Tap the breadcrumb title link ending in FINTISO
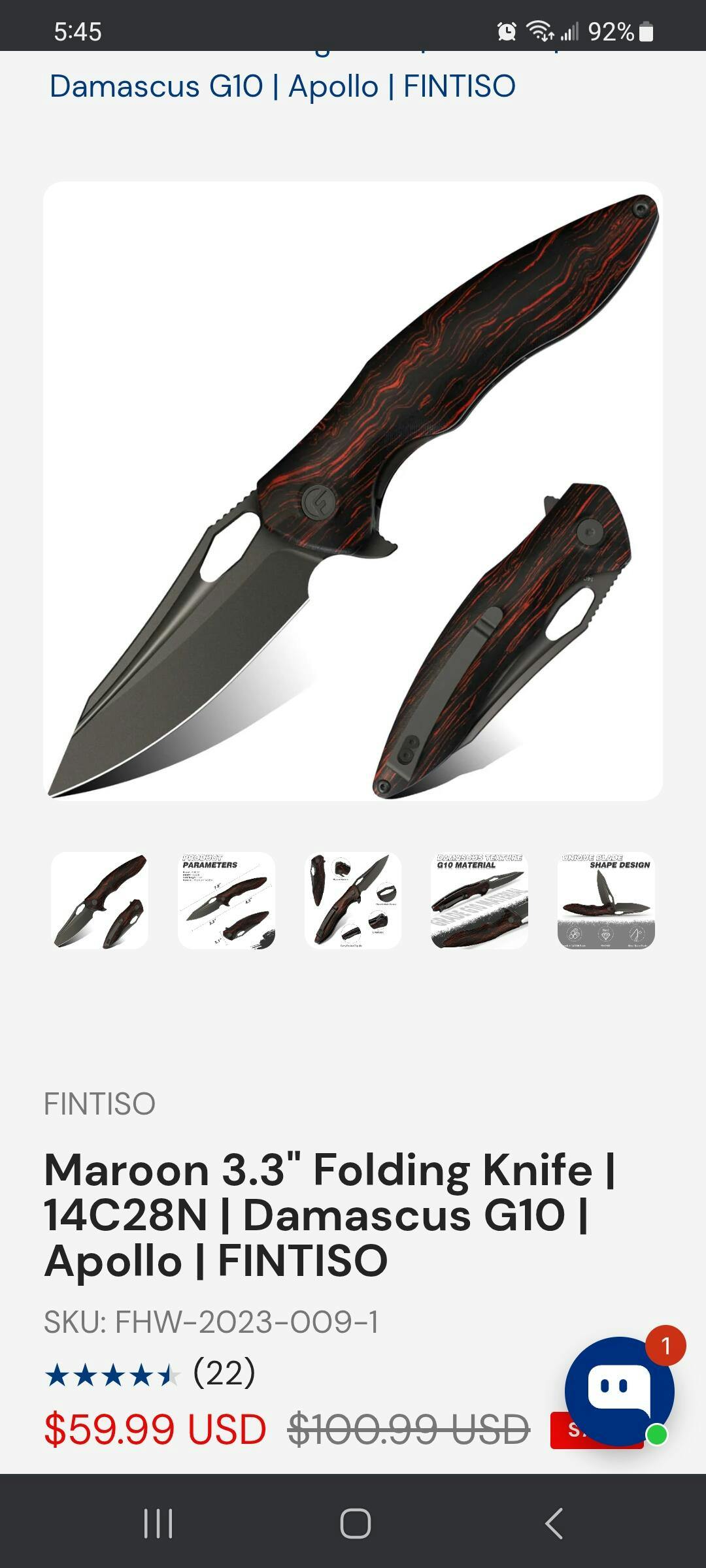Viewport: 706px width, 1568px height. 282,86
